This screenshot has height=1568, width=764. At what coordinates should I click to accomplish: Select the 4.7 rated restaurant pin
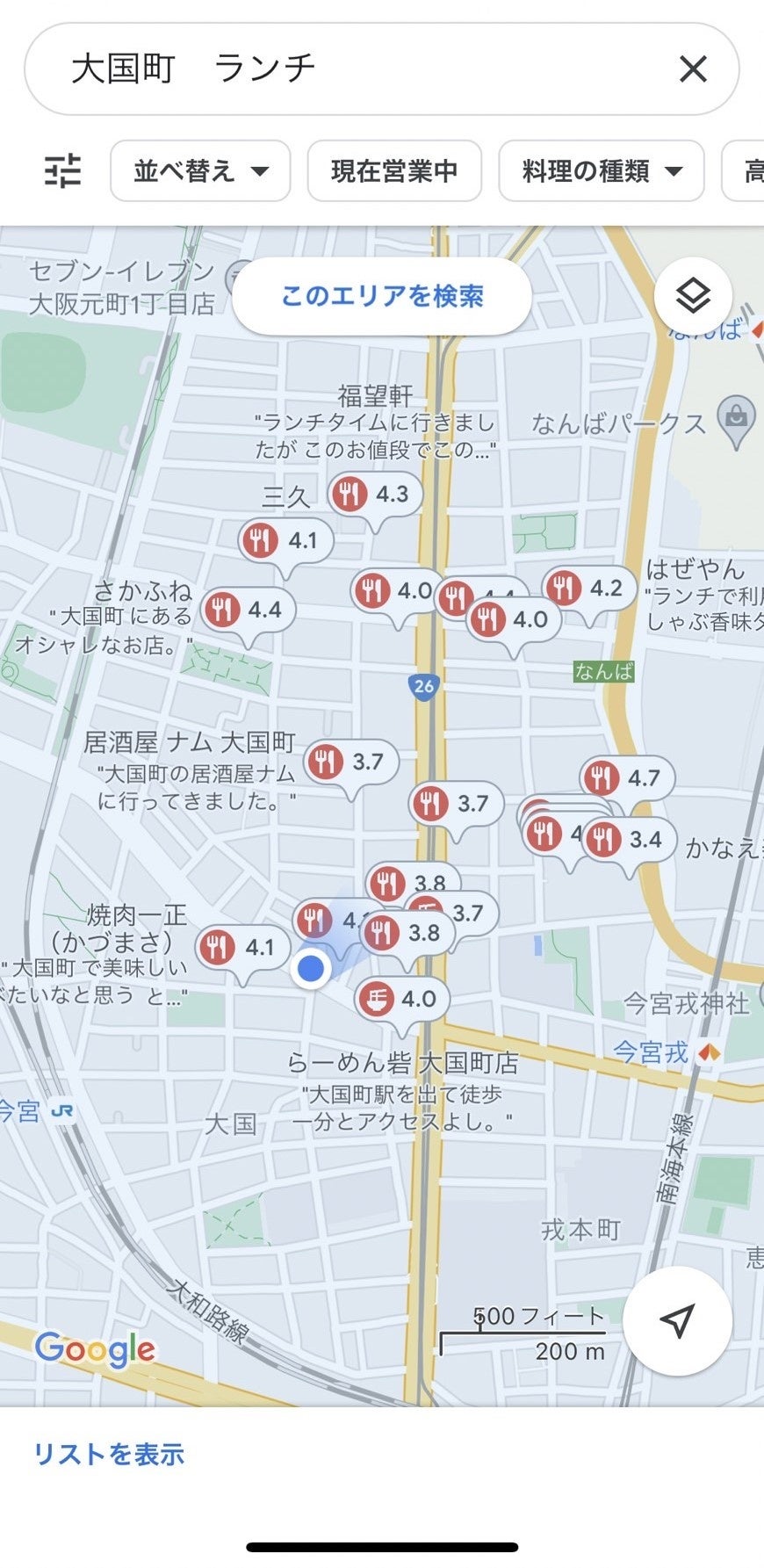click(627, 778)
